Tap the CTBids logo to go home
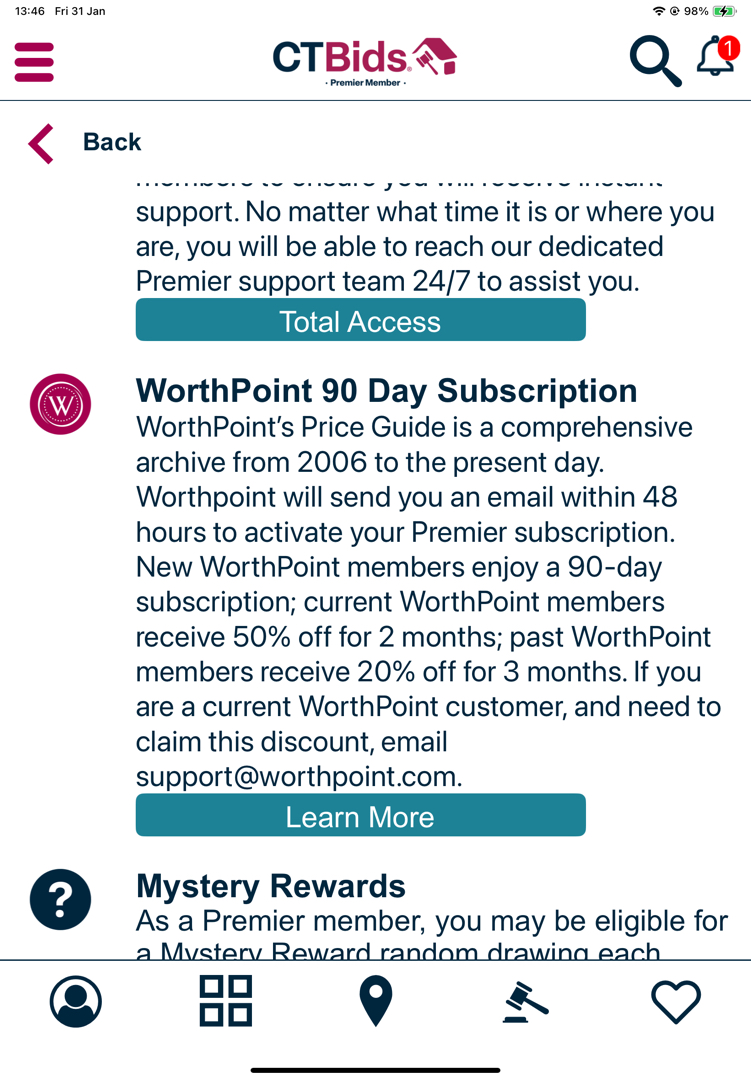 365,60
